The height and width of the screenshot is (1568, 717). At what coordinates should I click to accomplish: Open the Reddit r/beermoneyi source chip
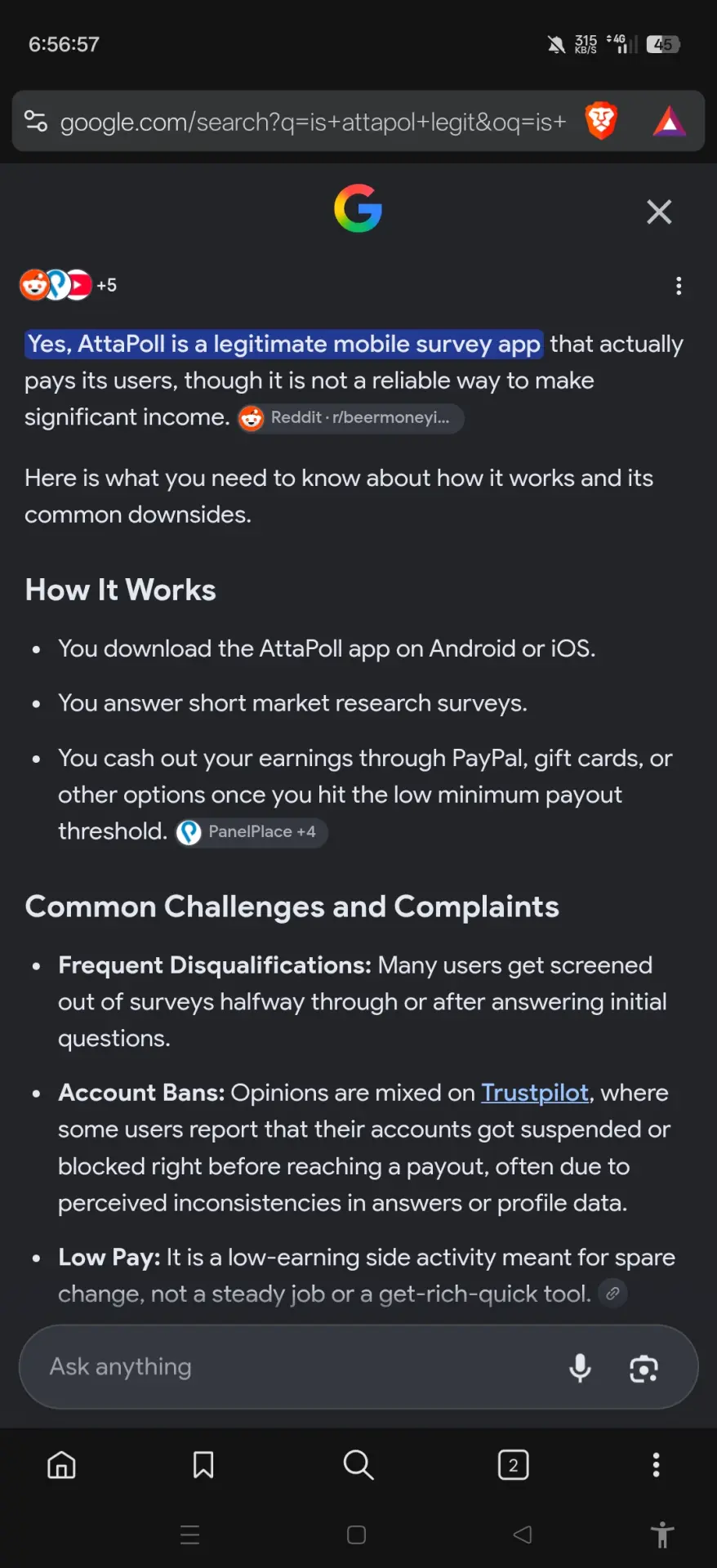pyautogui.click(x=350, y=418)
